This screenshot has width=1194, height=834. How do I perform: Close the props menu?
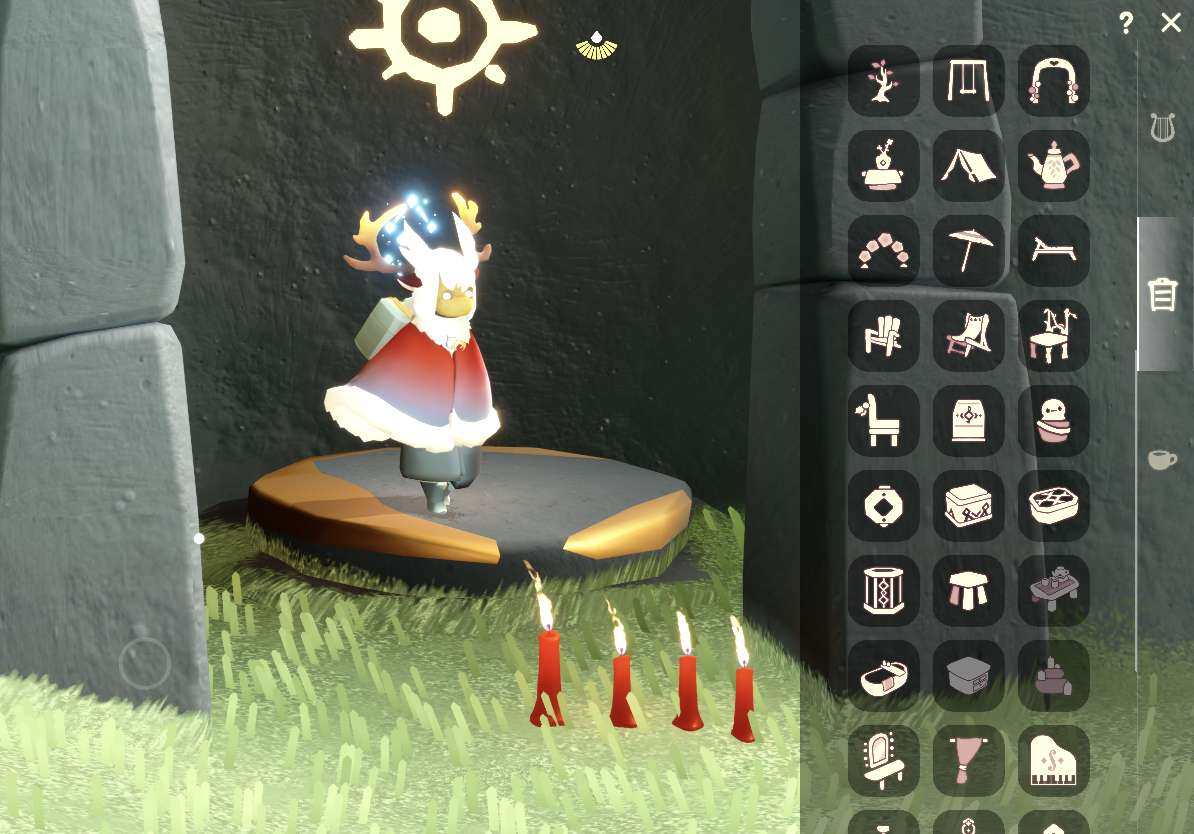pyautogui.click(x=1170, y=23)
